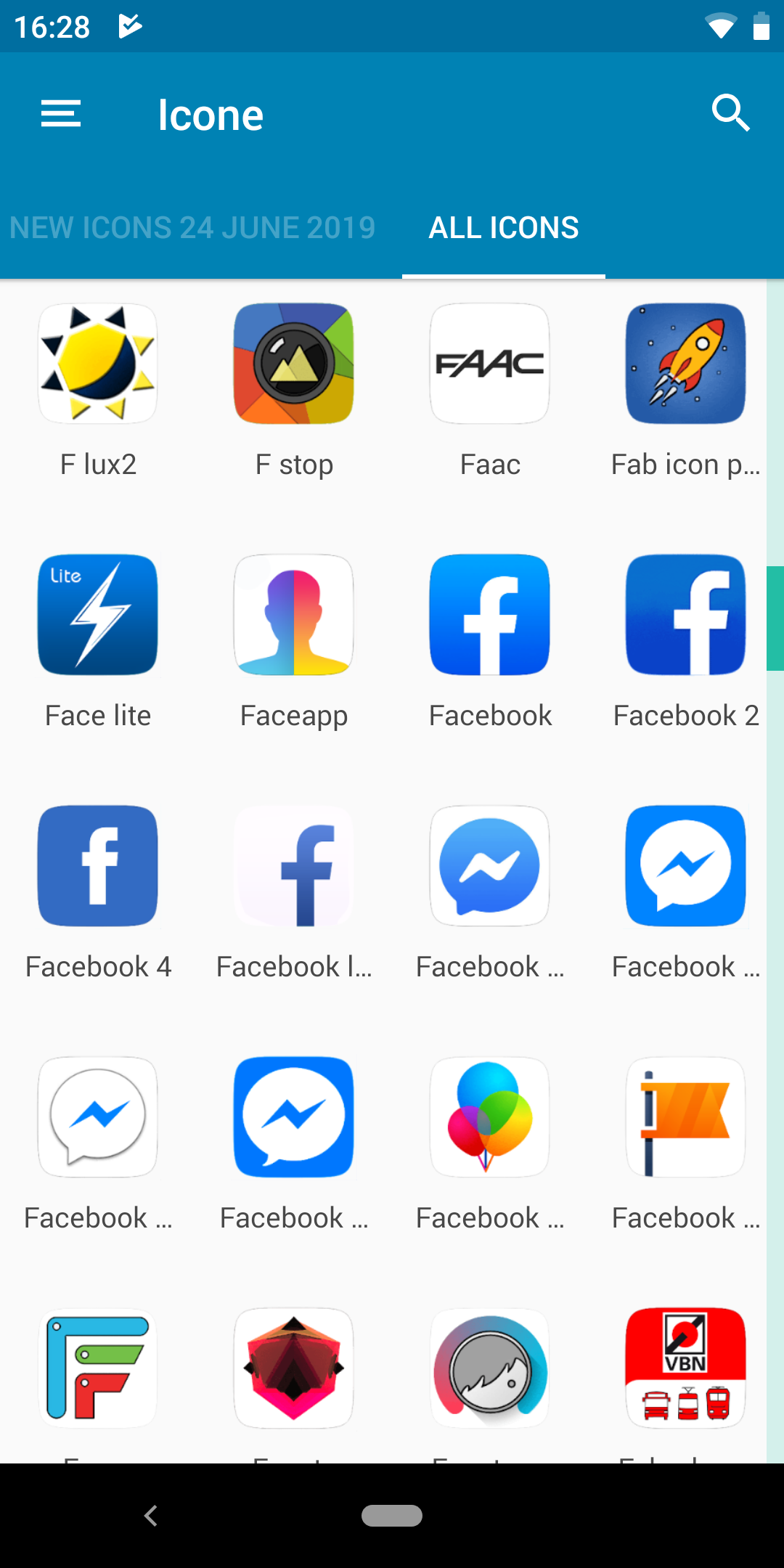Open the red VBN transit icon
Screen dimensions: 784x1568
[686, 1368]
